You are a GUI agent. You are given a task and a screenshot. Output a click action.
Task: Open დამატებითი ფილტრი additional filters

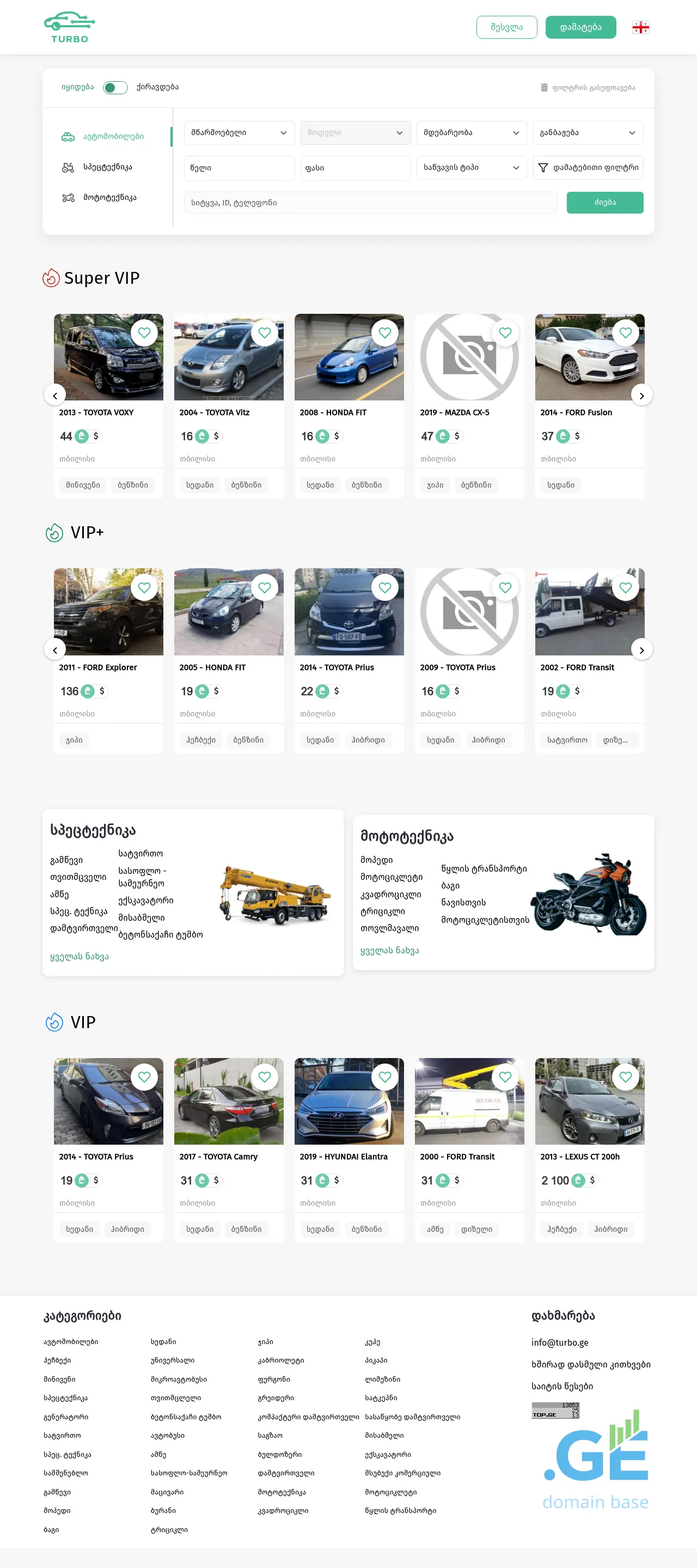[588, 167]
